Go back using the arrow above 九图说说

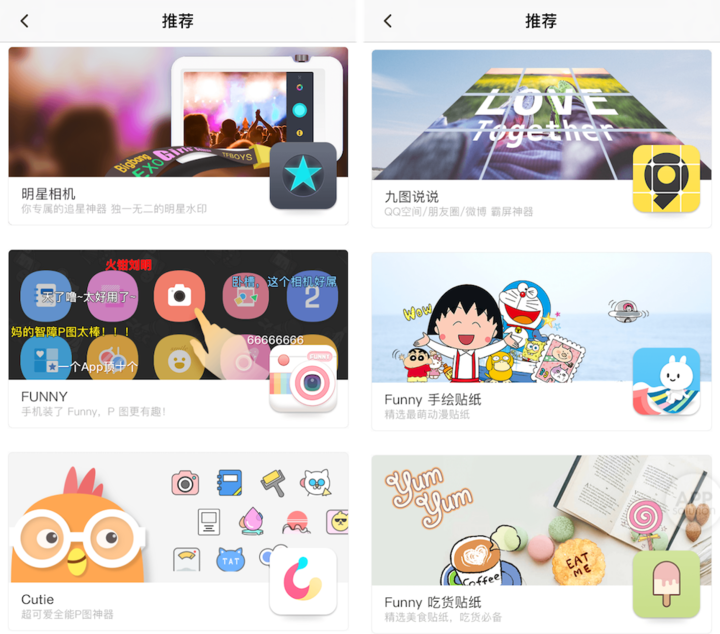[x=388, y=21]
